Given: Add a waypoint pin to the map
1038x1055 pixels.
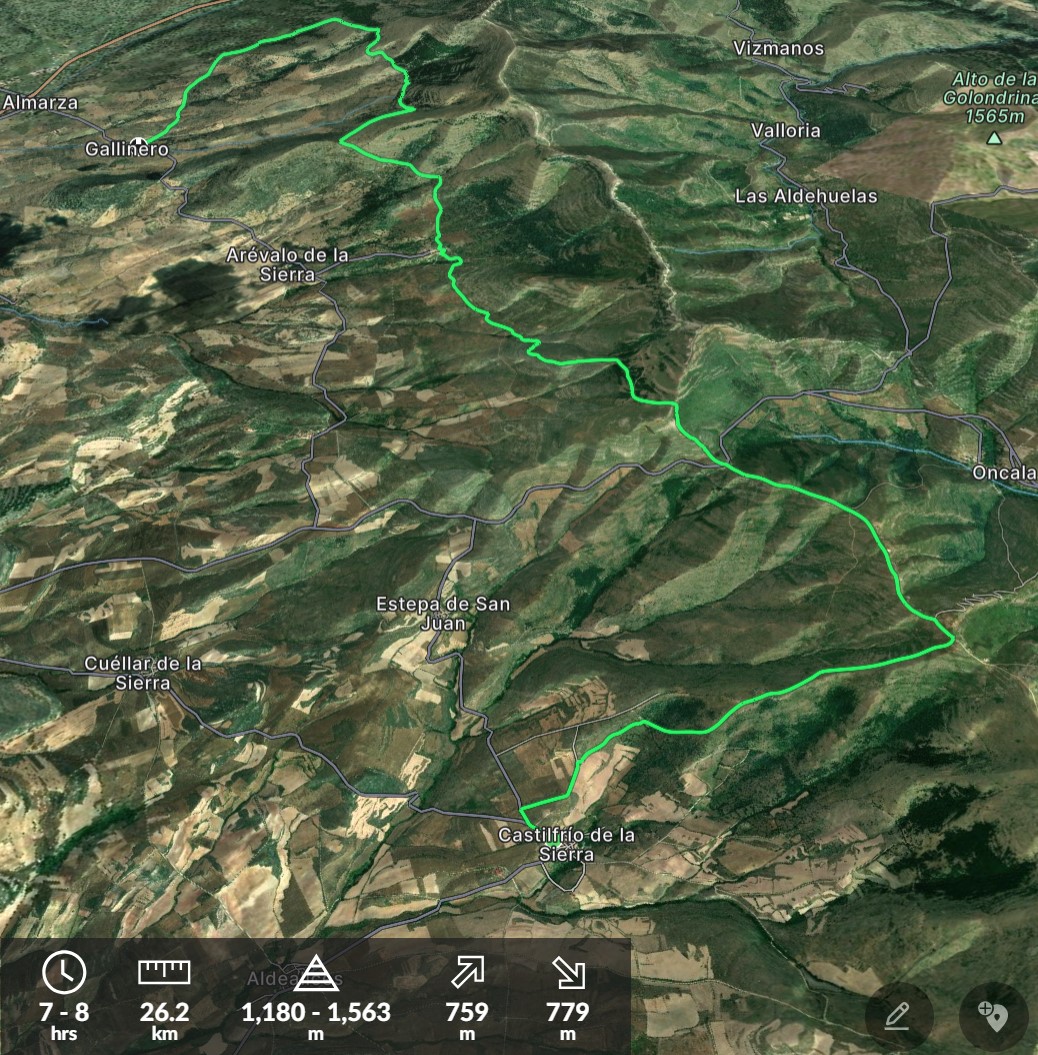Looking at the screenshot, I should coord(993,1016).
